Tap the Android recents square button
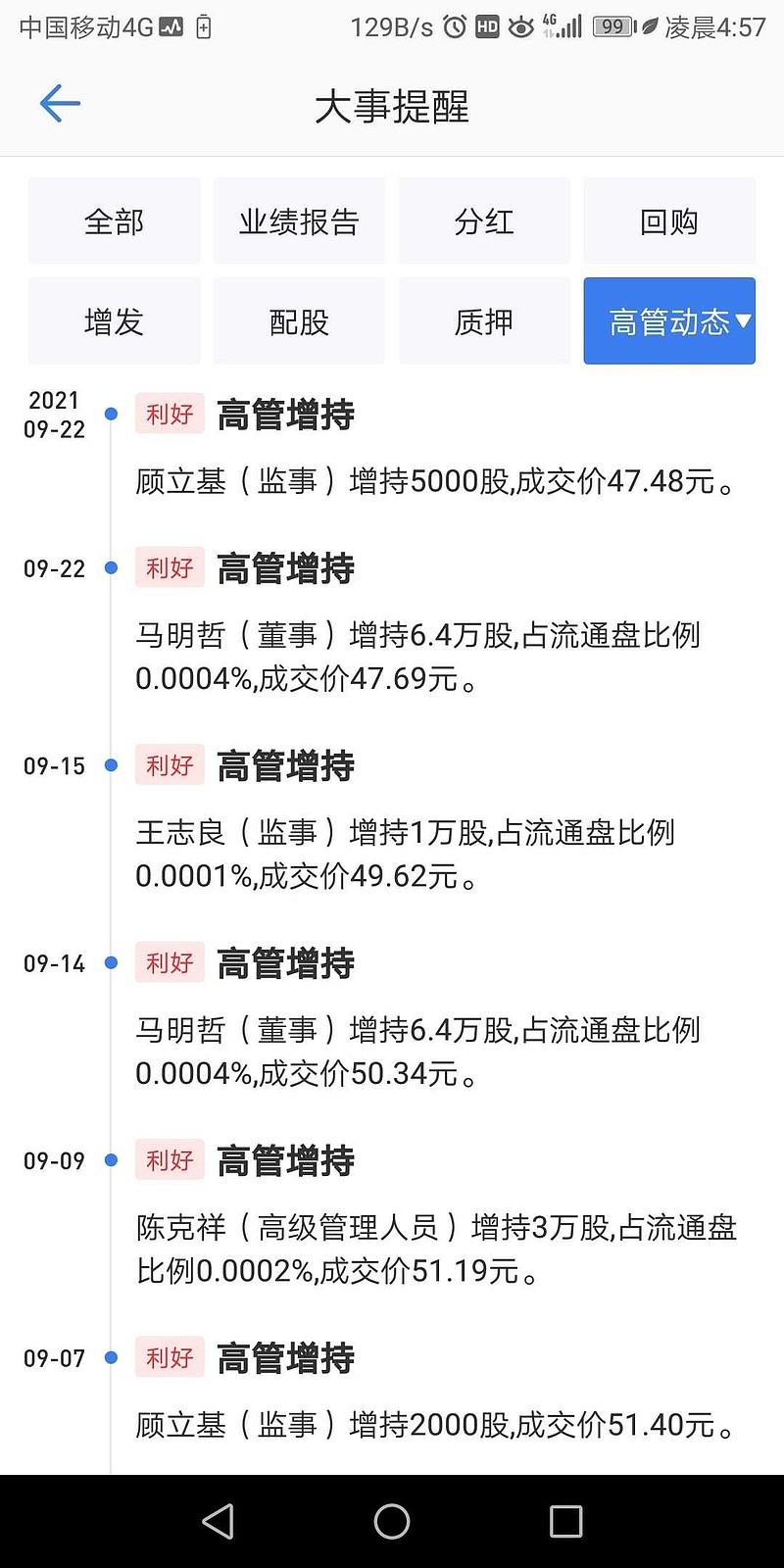Viewport: 784px width, 1568px height. pos(565,1521)
